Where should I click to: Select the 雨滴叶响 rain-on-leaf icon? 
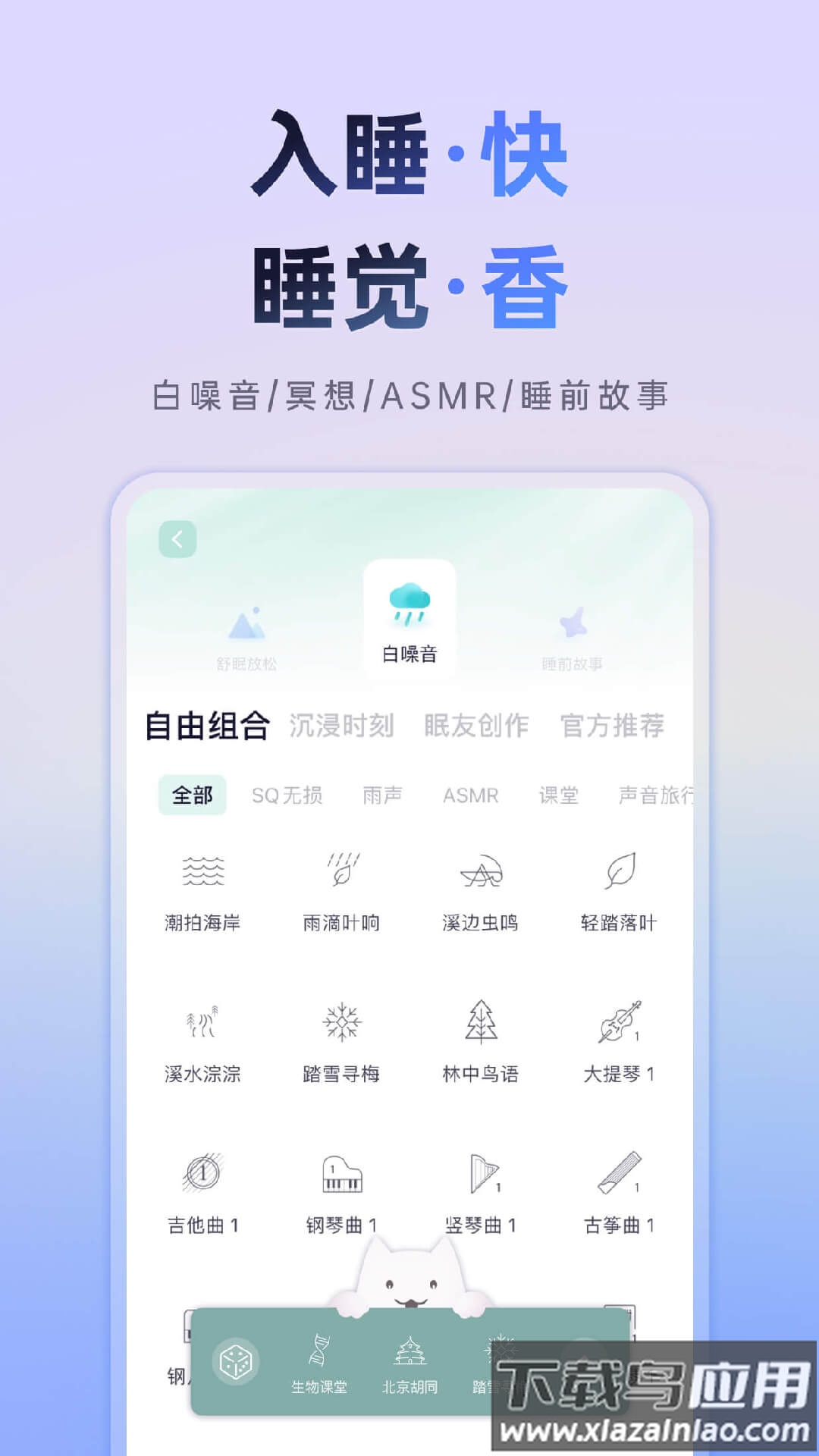341,872
